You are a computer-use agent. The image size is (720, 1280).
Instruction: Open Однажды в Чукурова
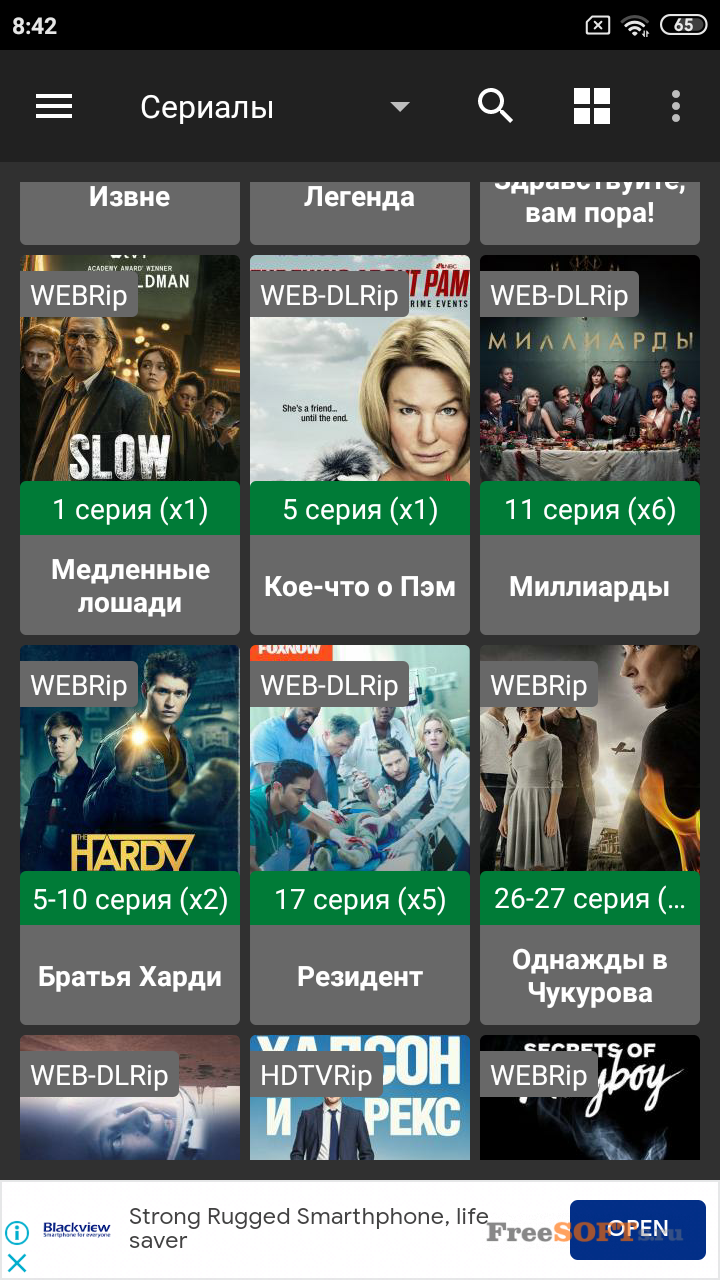[x=590, y=835]
